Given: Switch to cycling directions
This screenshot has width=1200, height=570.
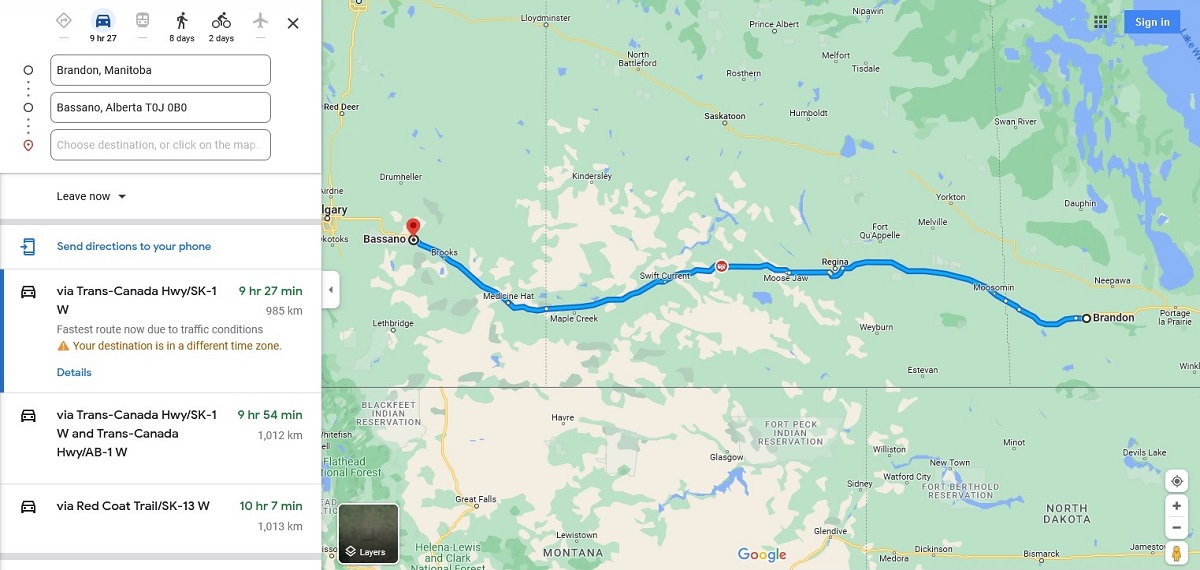Looking at the screenshot, I should point(221,21).
